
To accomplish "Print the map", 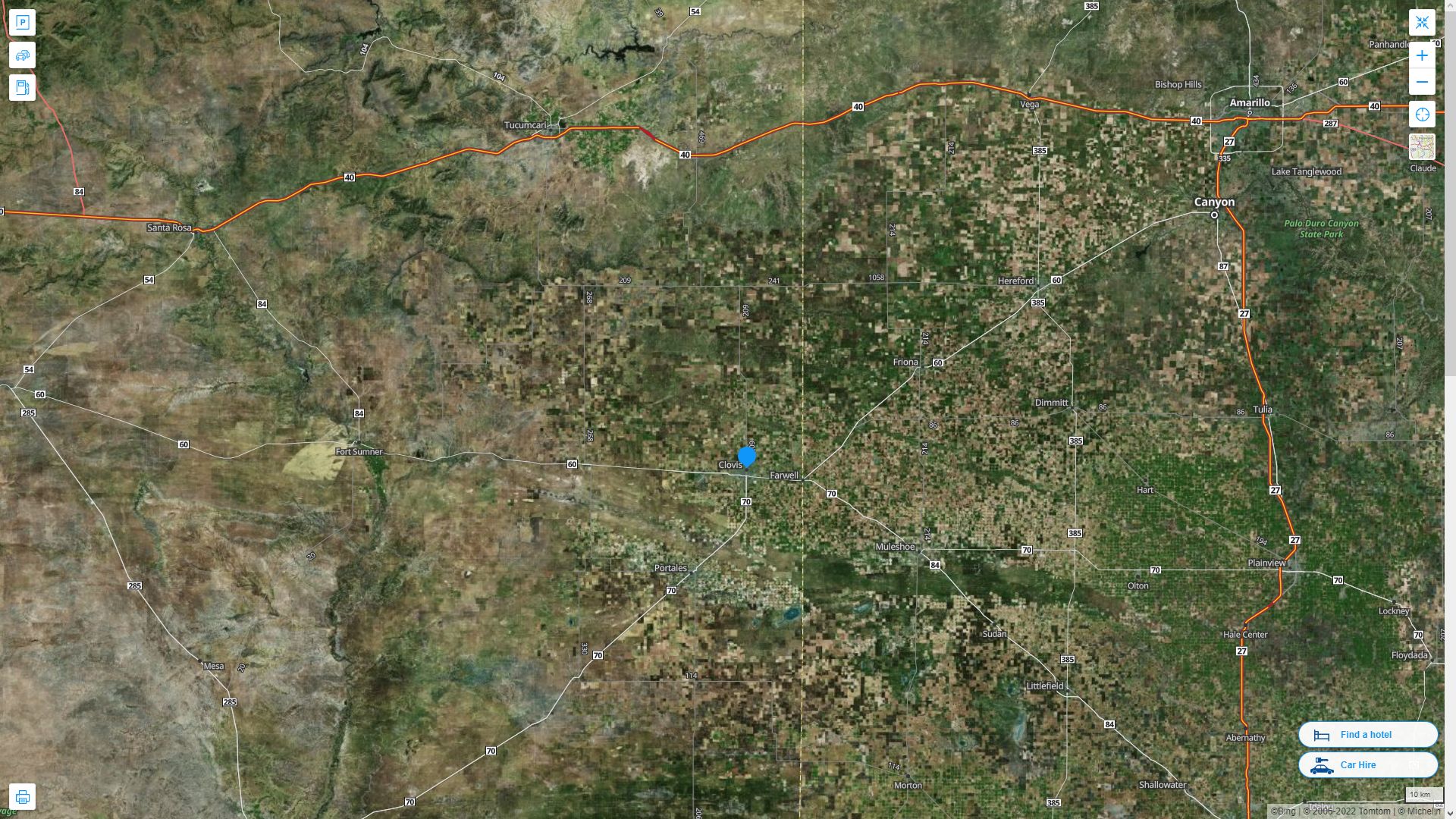I will (x=22, y=797).
